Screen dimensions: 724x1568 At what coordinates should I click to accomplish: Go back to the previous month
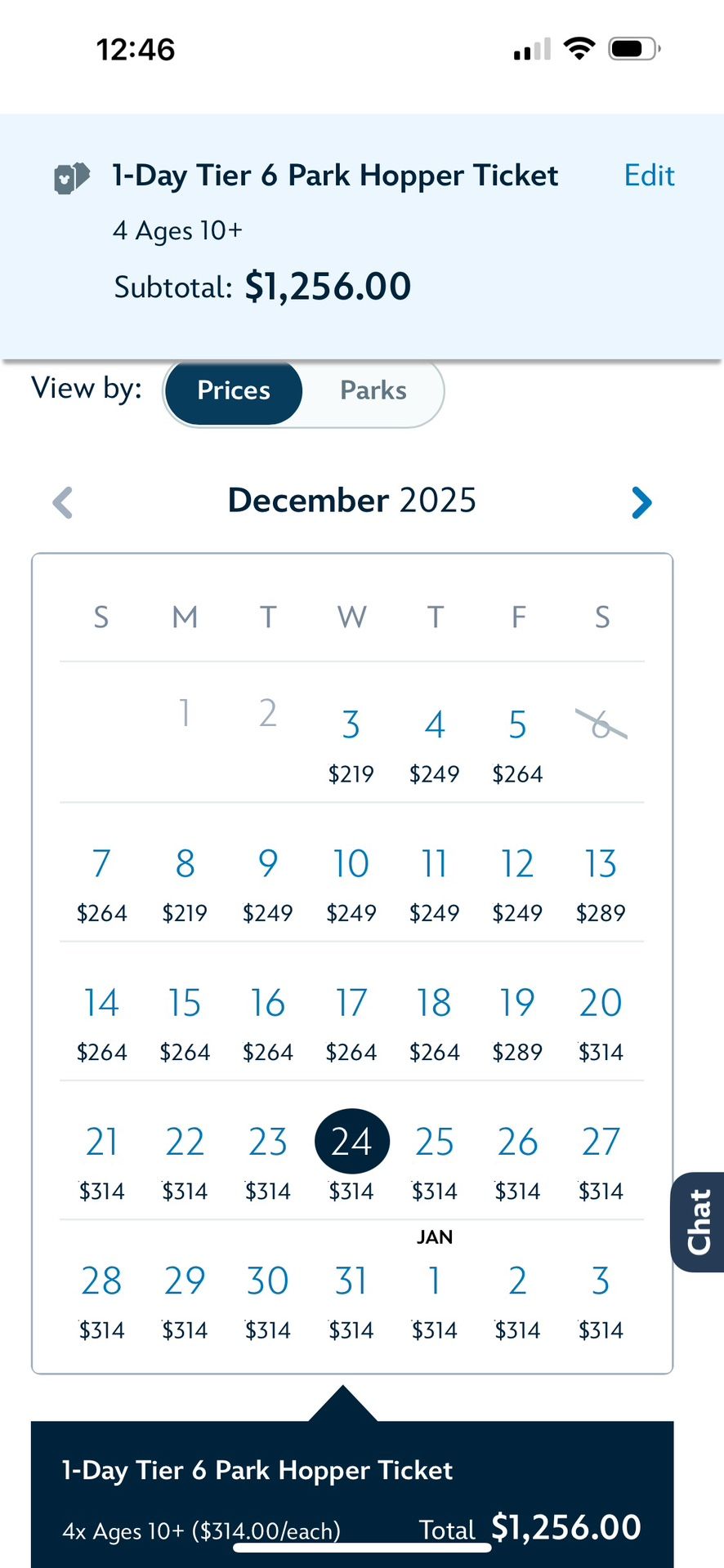click(63, 502)
